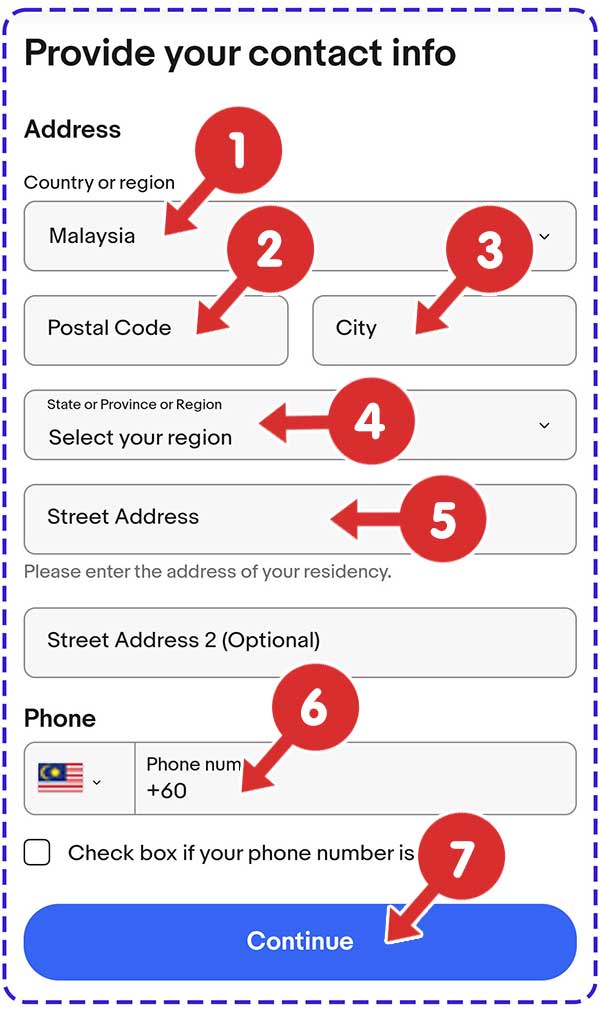This screenshot has width=600, height=1012.
Task: Tap the Street Address 2 (Optional) field
Action: point(300,642)
